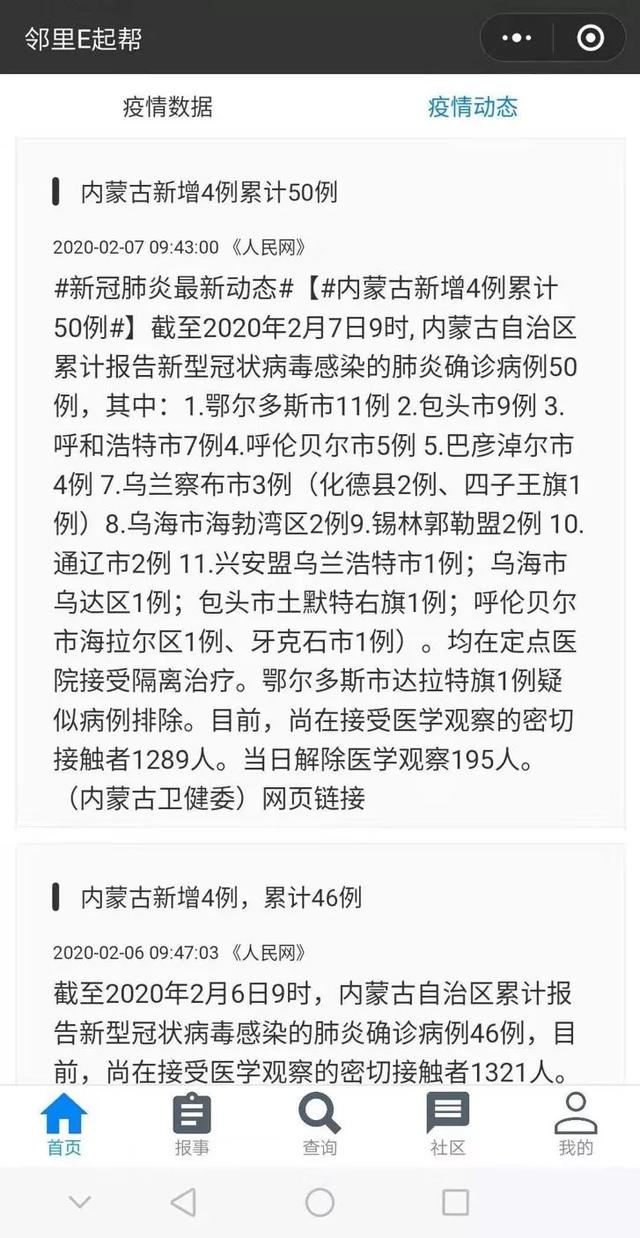Switch to the 查询 tab
Viewport: 640px width, 1238px height.
click(x=320, y=1124)
